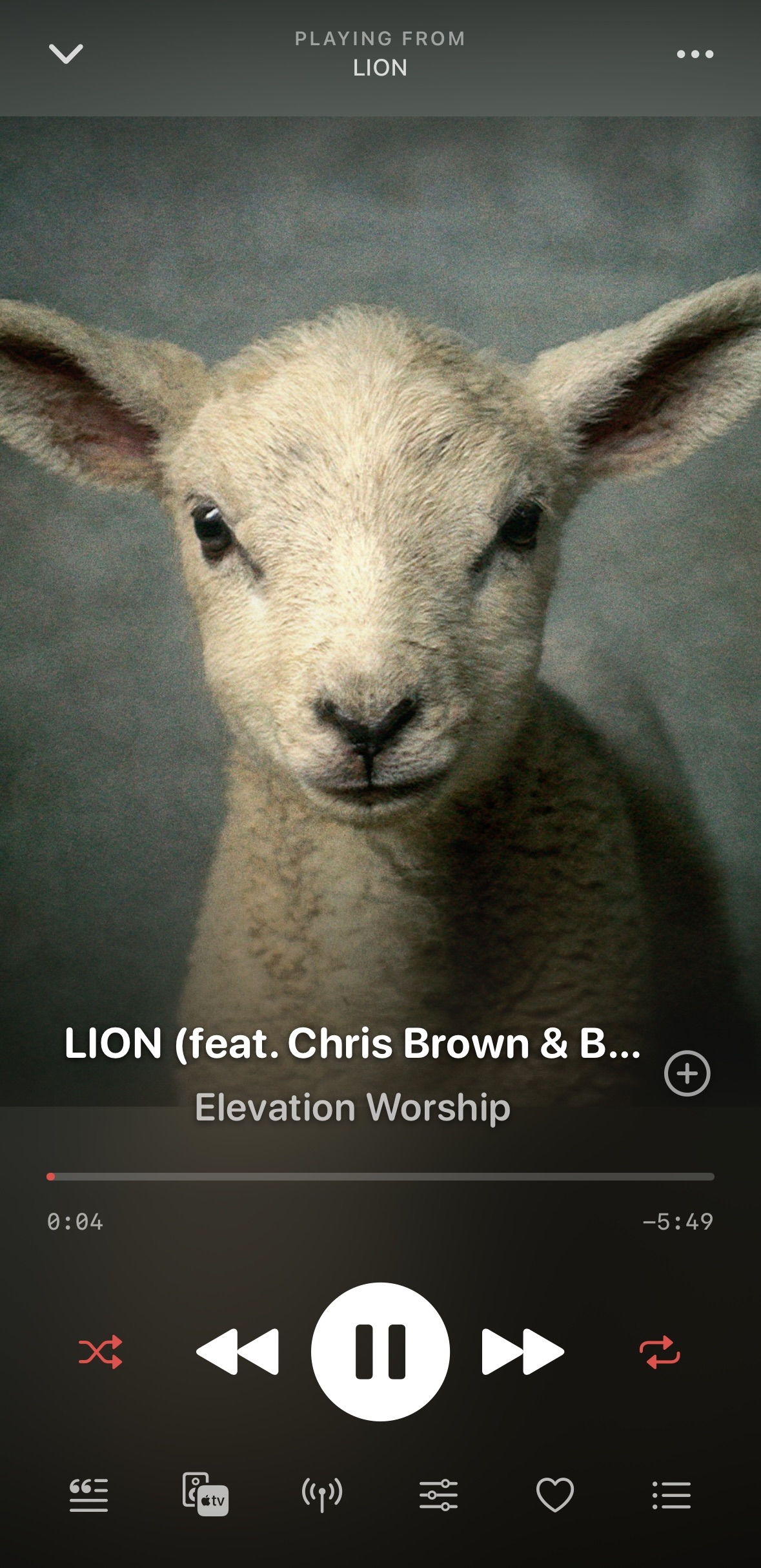The height and width of the screenshot is (1568, 761).
Task: Tap the song progress bar
Action: (x=380, y=1177)
